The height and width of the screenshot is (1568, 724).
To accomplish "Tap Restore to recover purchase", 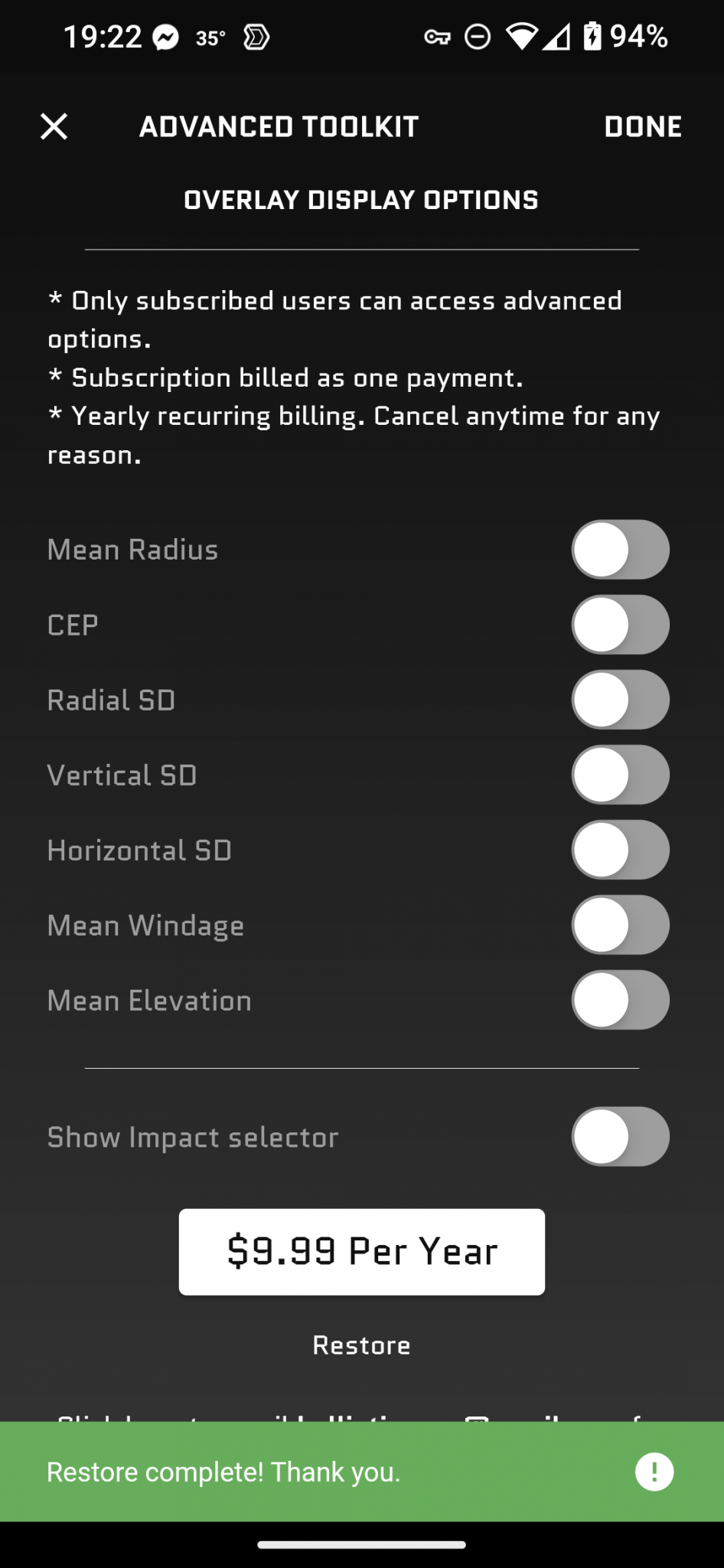I will pyautogui.click(x=362, y=1345).
